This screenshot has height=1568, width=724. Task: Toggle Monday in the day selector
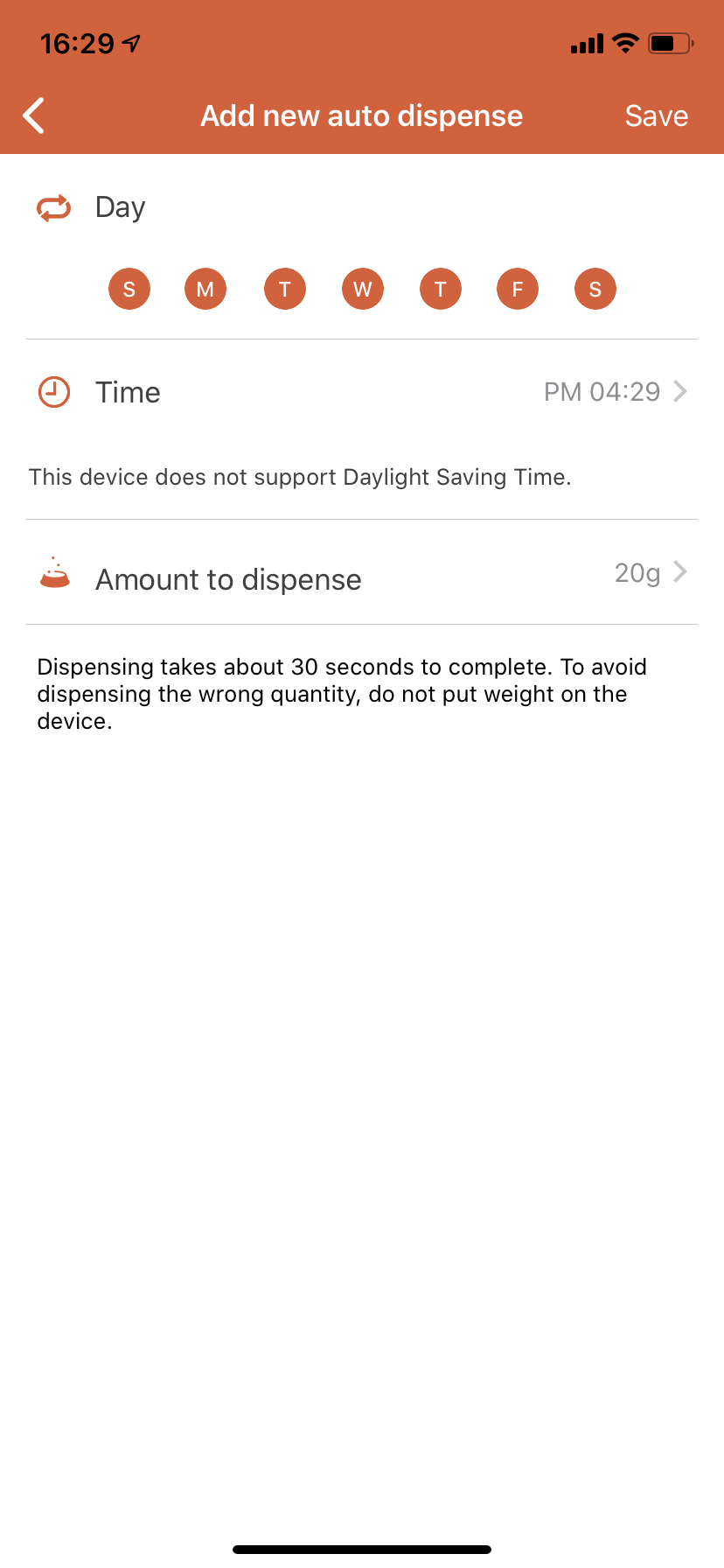[205, 289]
